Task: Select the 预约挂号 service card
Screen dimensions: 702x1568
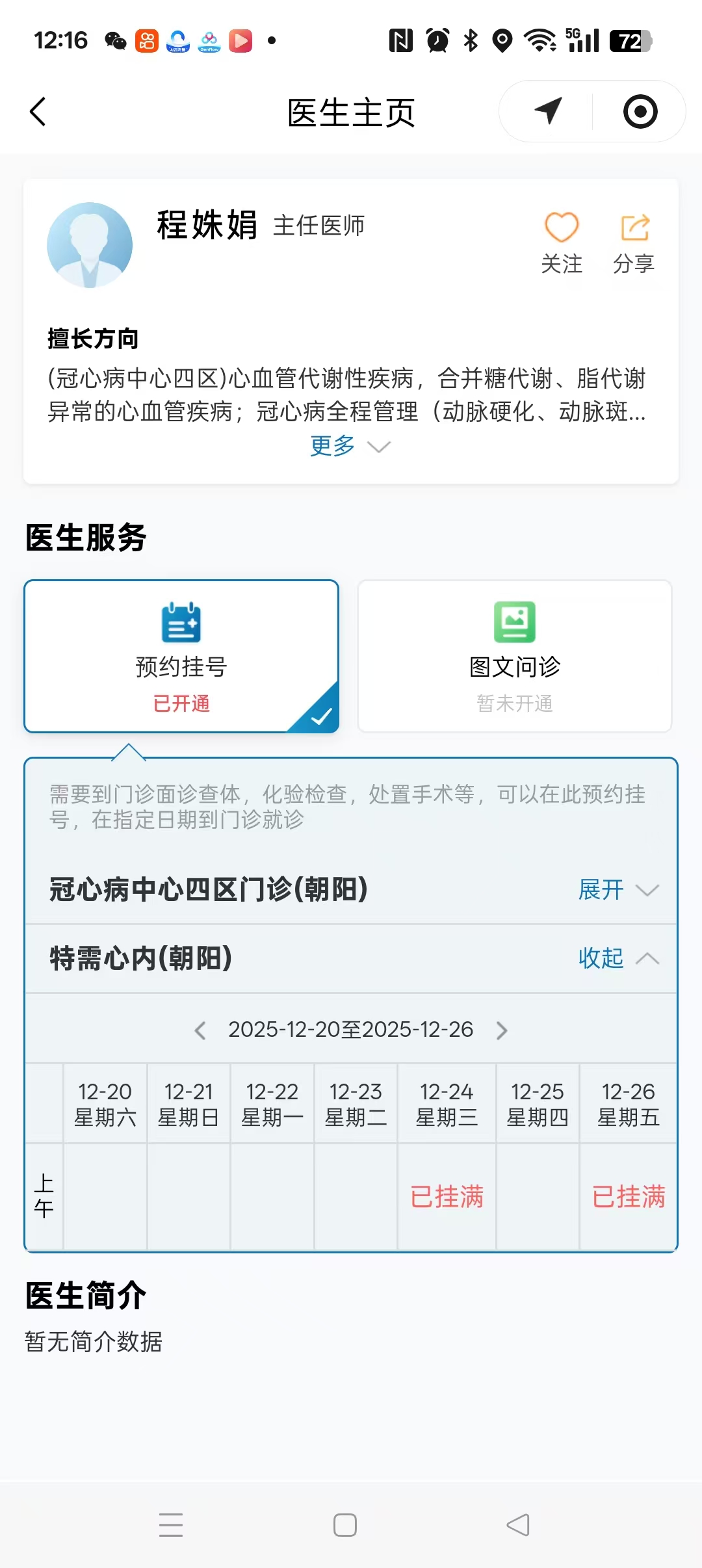Action: [181, 656]
